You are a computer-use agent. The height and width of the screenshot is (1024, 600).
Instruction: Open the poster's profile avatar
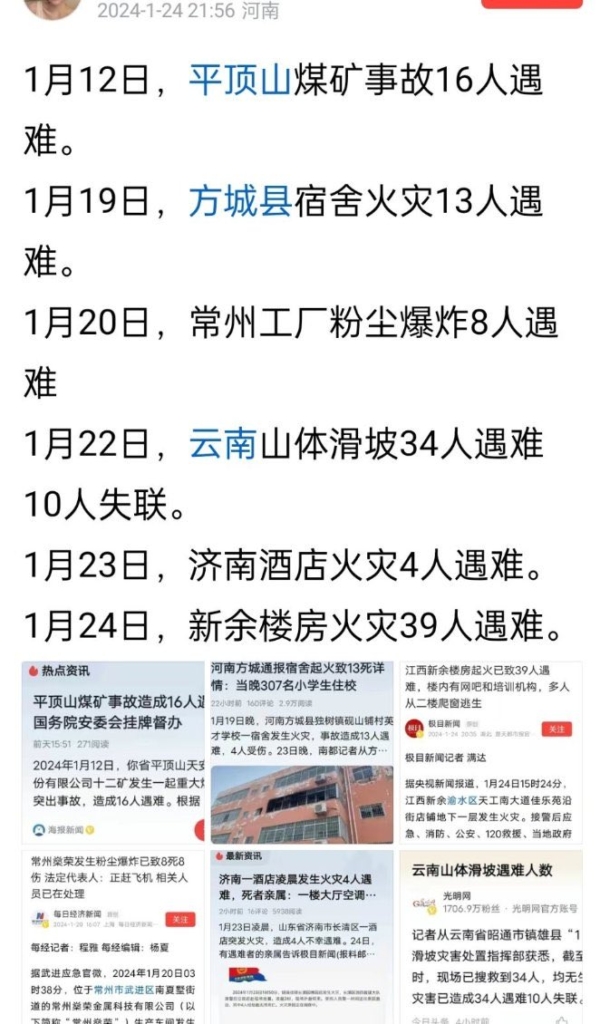tap(52, 8)
